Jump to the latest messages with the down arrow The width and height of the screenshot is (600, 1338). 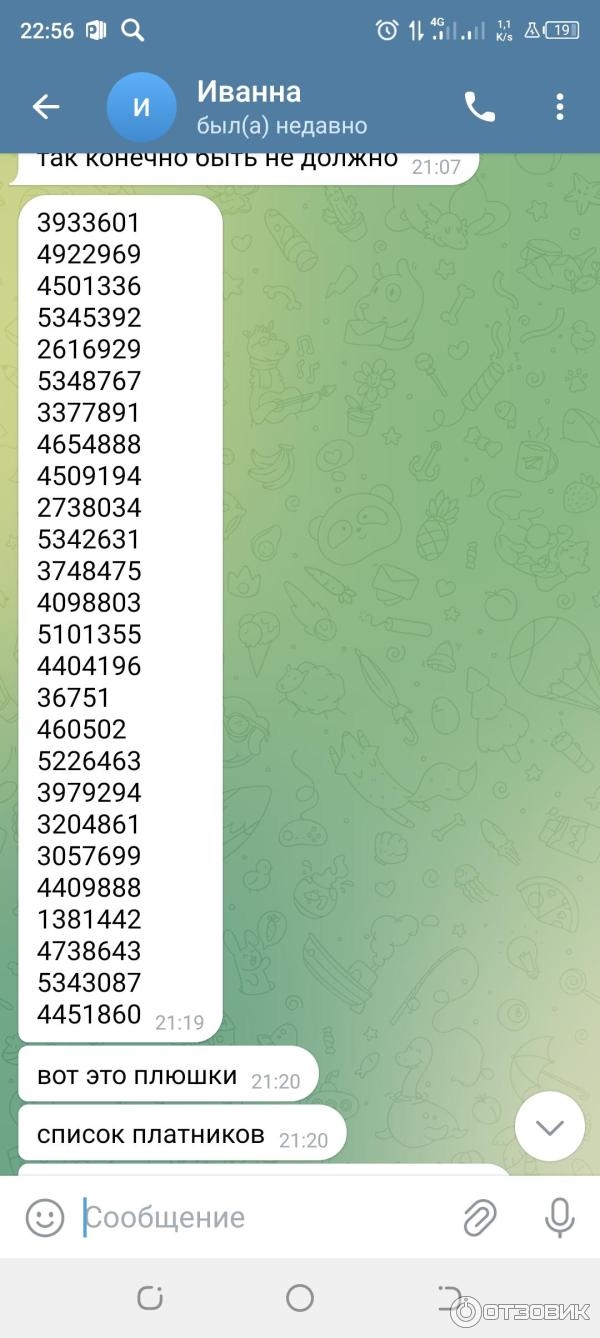(x=549, y=1127)
